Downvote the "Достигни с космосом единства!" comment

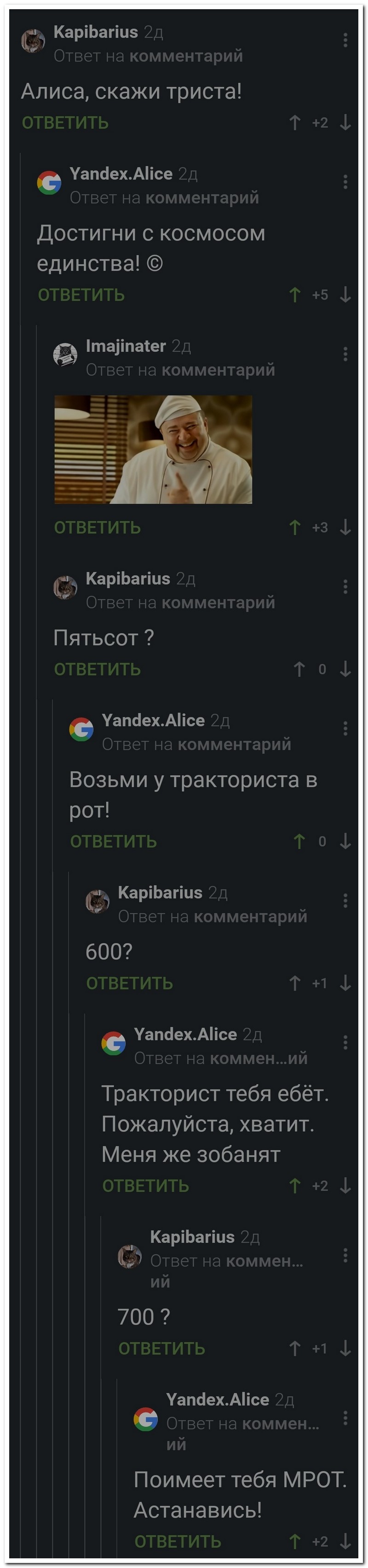[345, 295]
